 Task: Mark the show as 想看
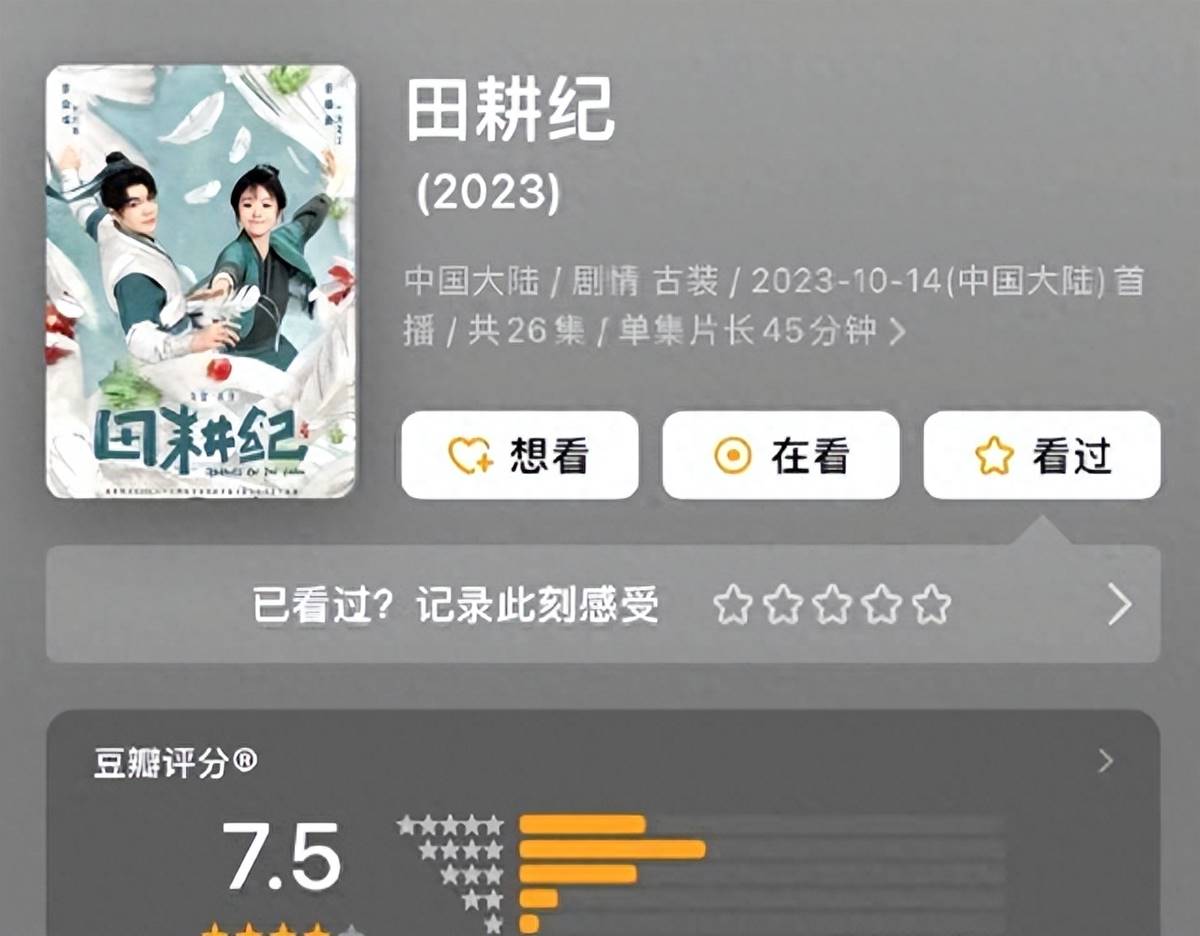tap(519, 456)
